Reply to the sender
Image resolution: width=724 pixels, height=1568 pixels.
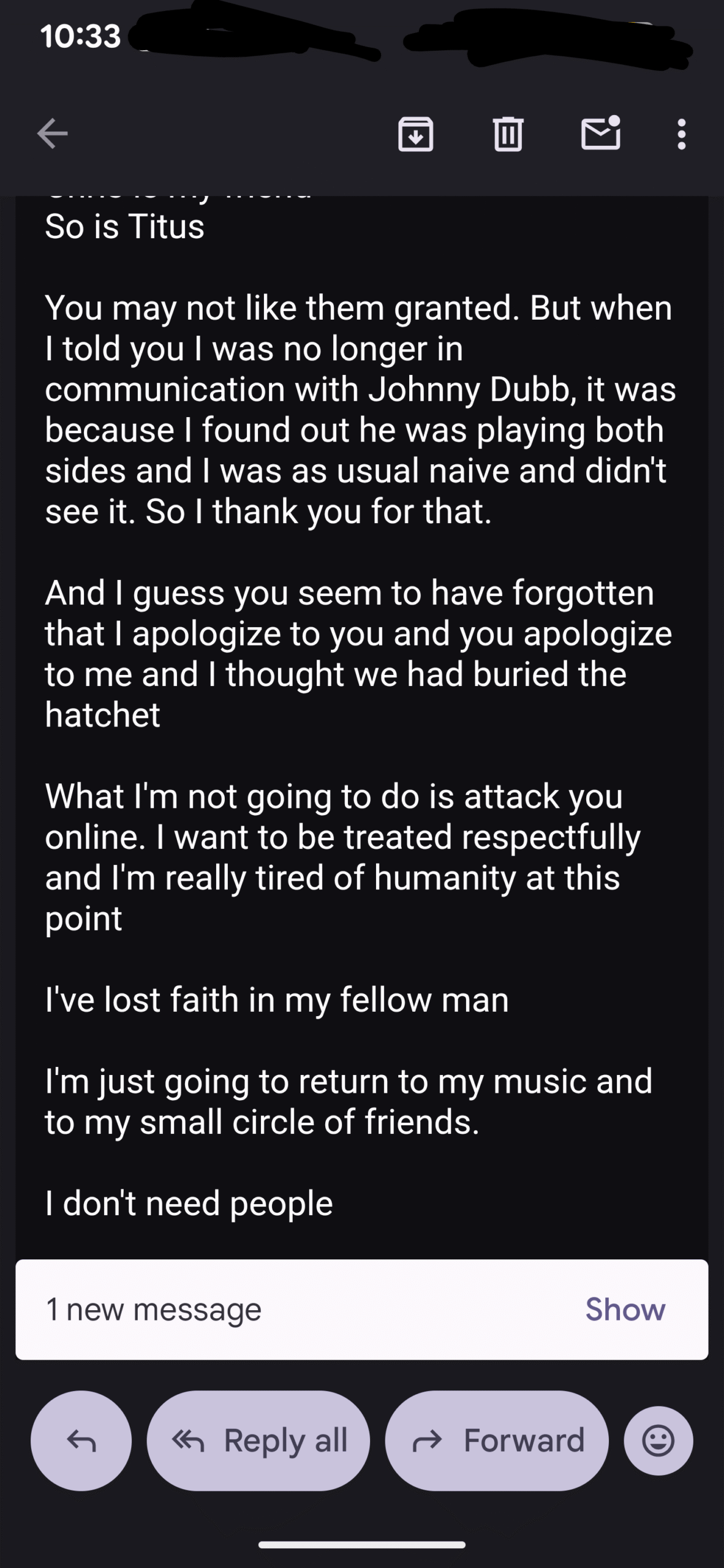click(x=81, y=1441)
